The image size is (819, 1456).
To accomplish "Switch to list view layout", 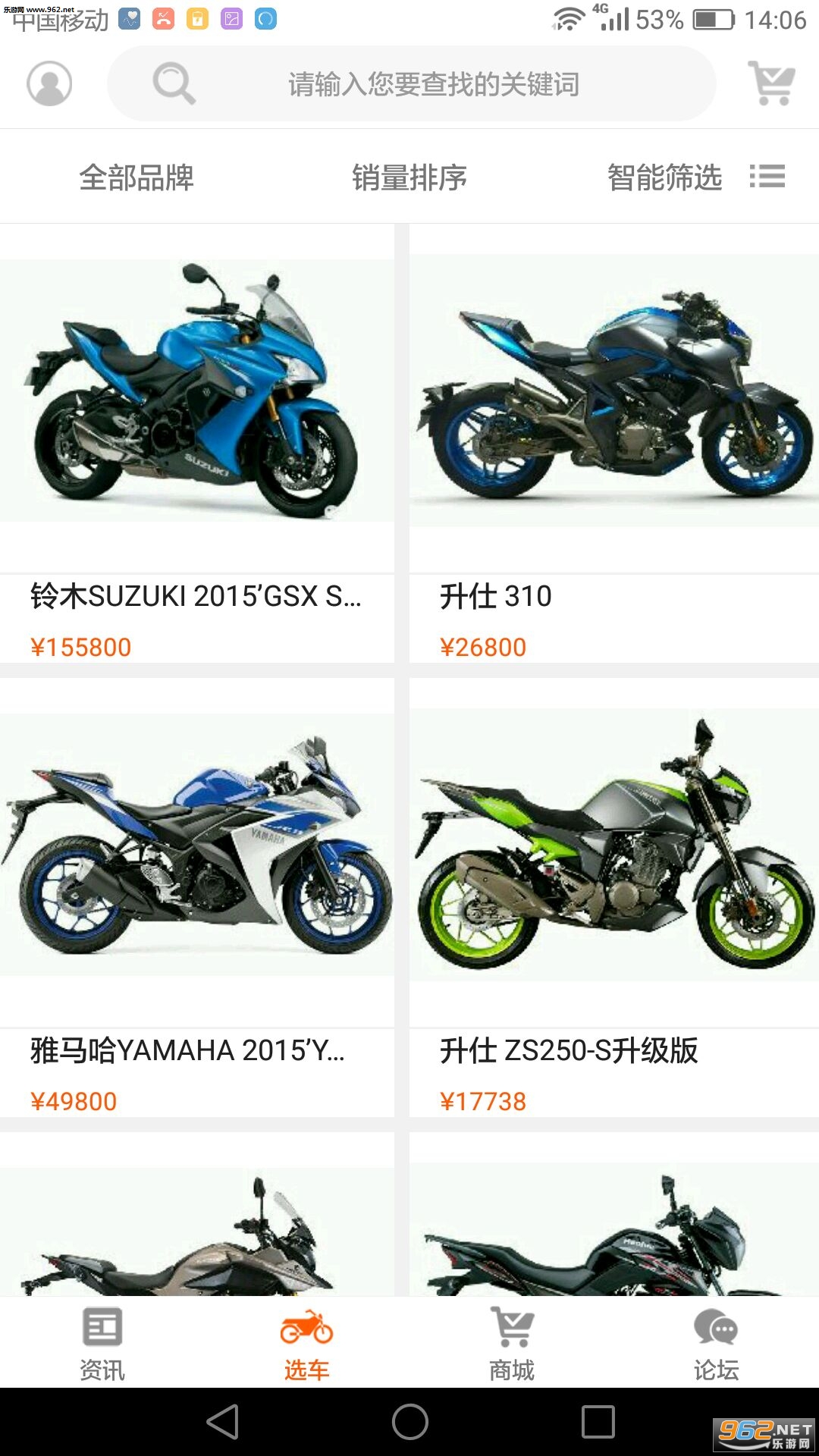I will 767,177.
